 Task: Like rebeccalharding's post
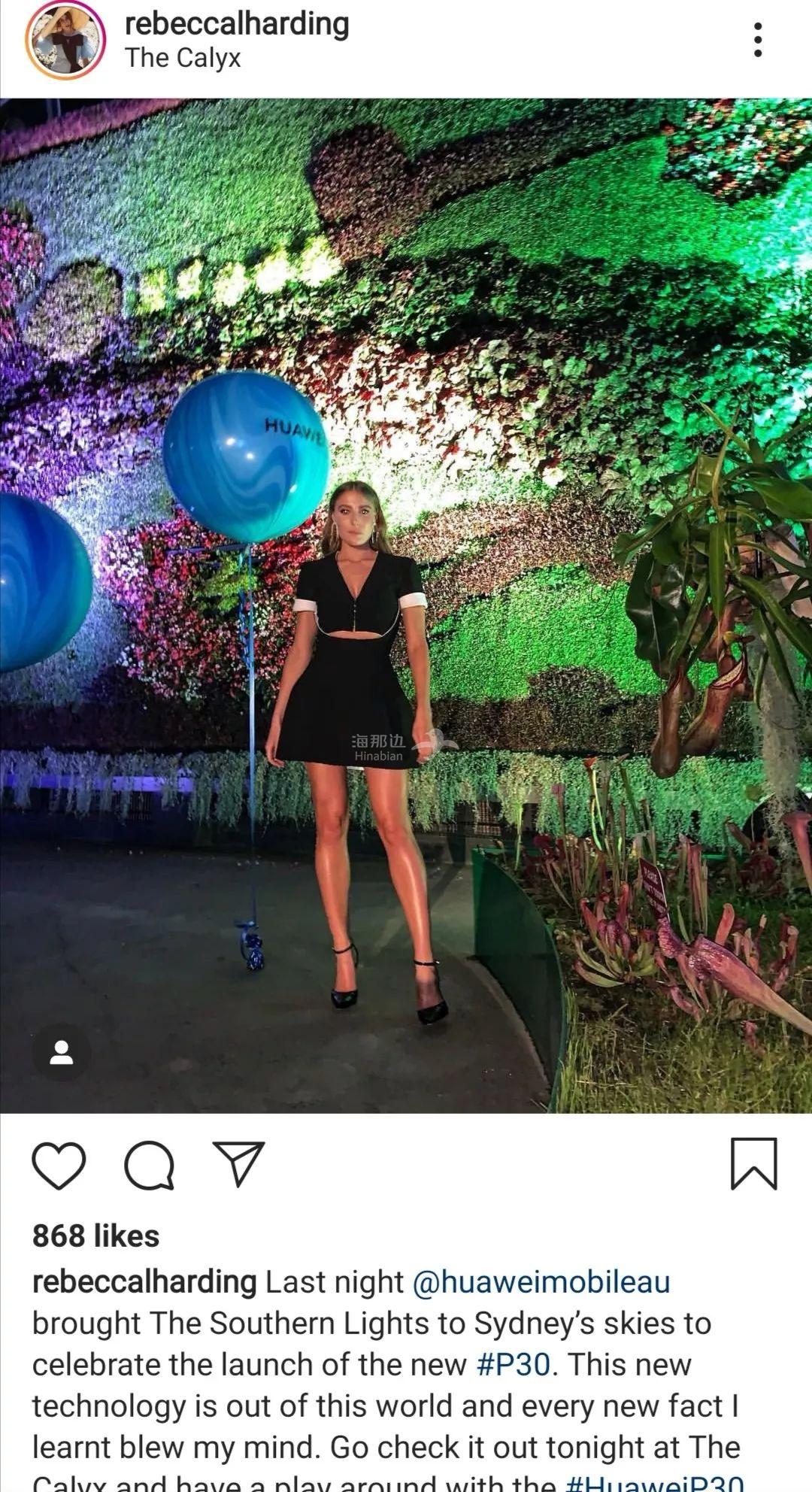coord(59,1165)
